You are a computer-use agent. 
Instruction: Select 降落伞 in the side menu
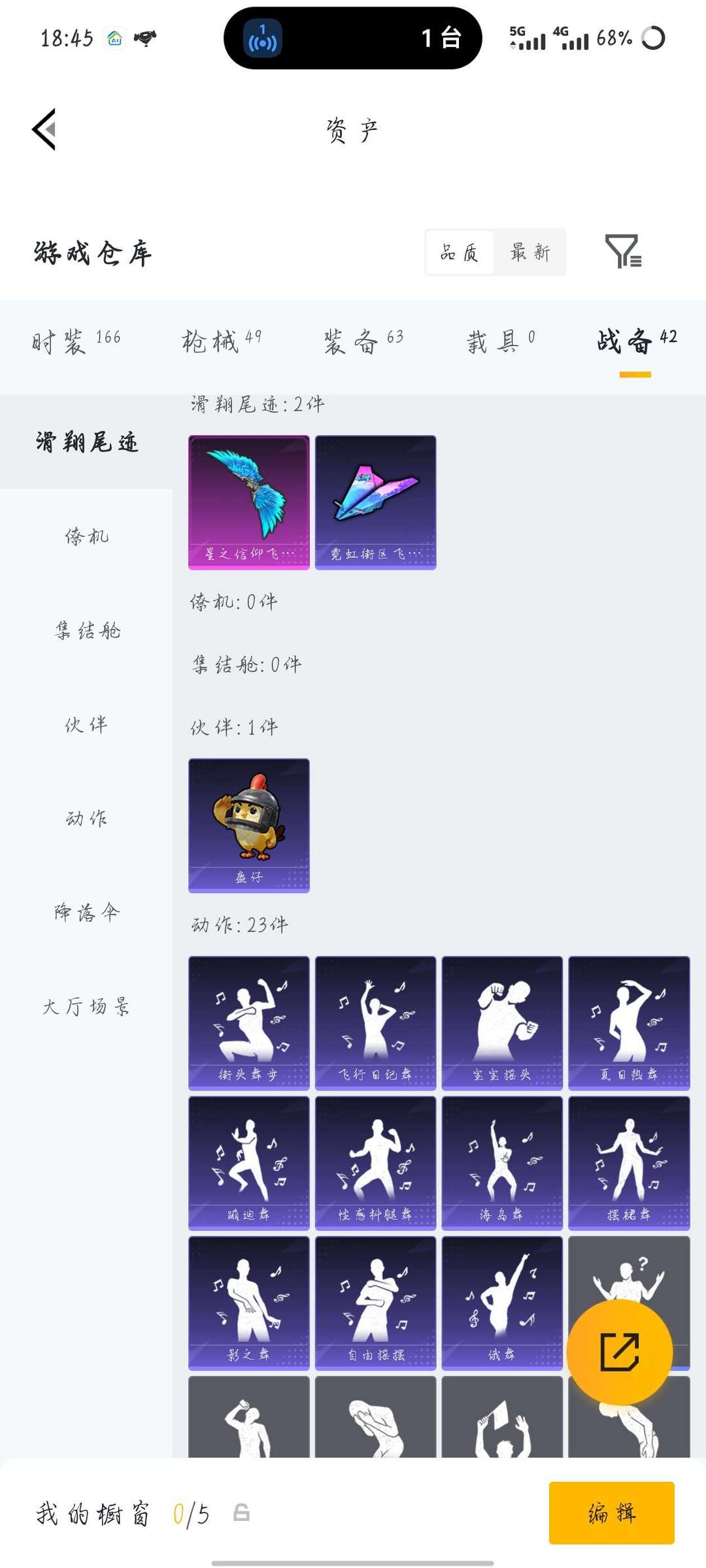coord(86,913)
